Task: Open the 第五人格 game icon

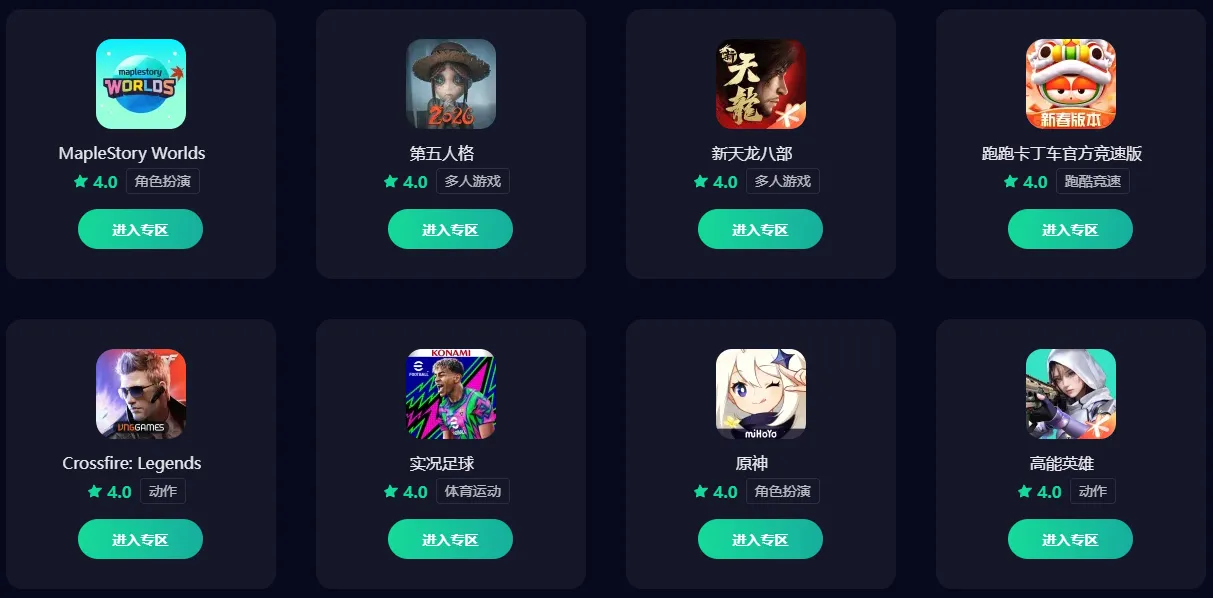Action: click(451, 84)
